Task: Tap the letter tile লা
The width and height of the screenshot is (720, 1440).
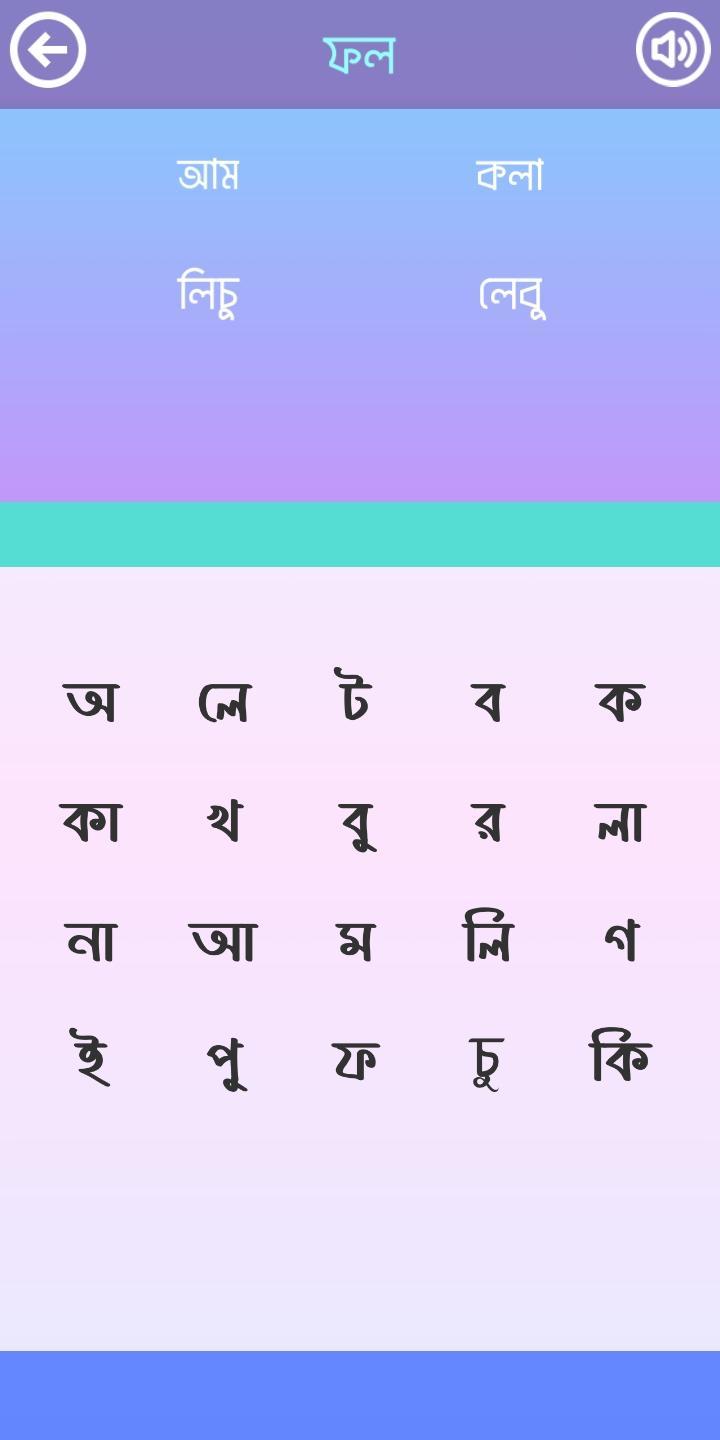Action: 620,821
